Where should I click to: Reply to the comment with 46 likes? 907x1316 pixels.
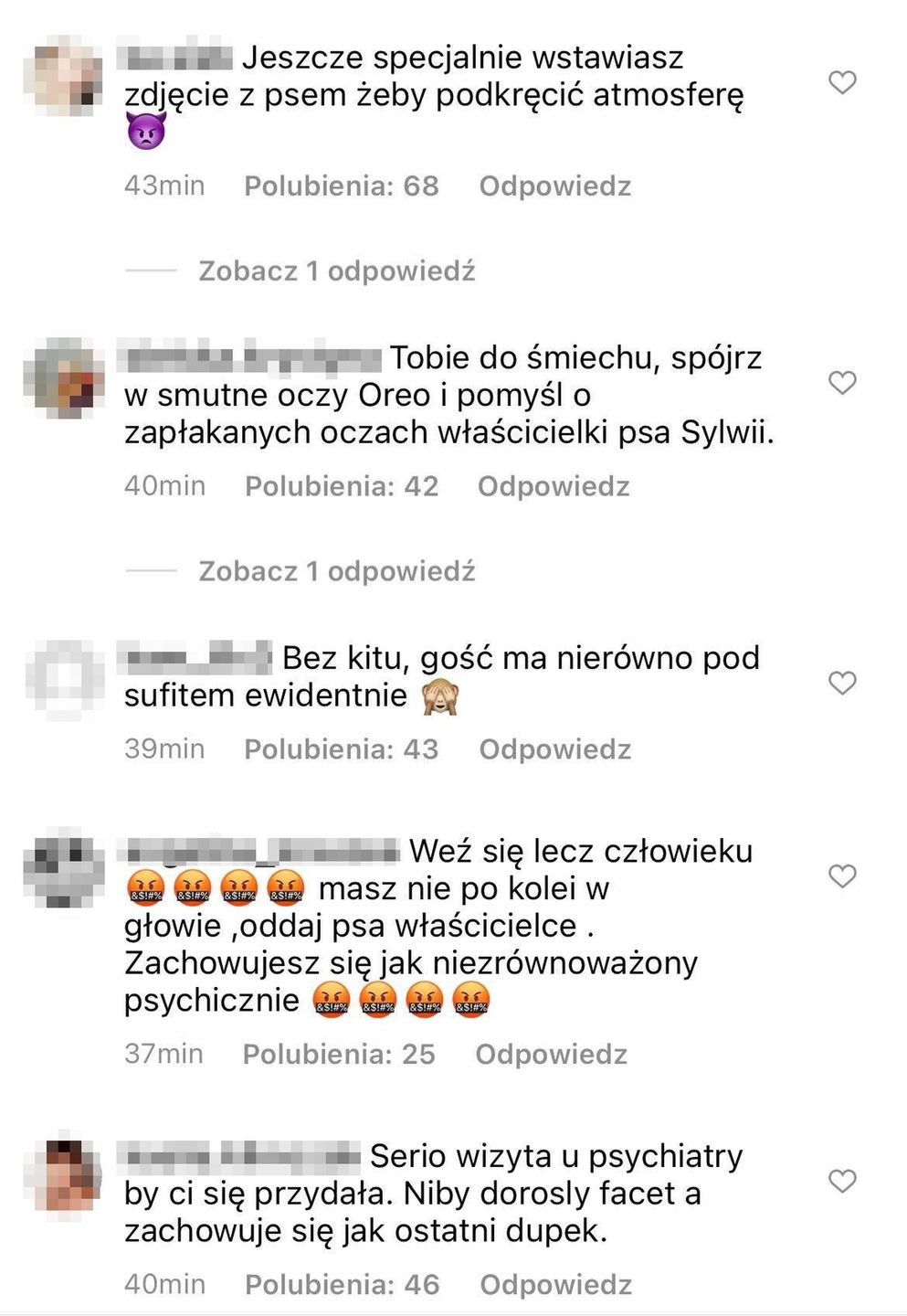coord(555,1285)
